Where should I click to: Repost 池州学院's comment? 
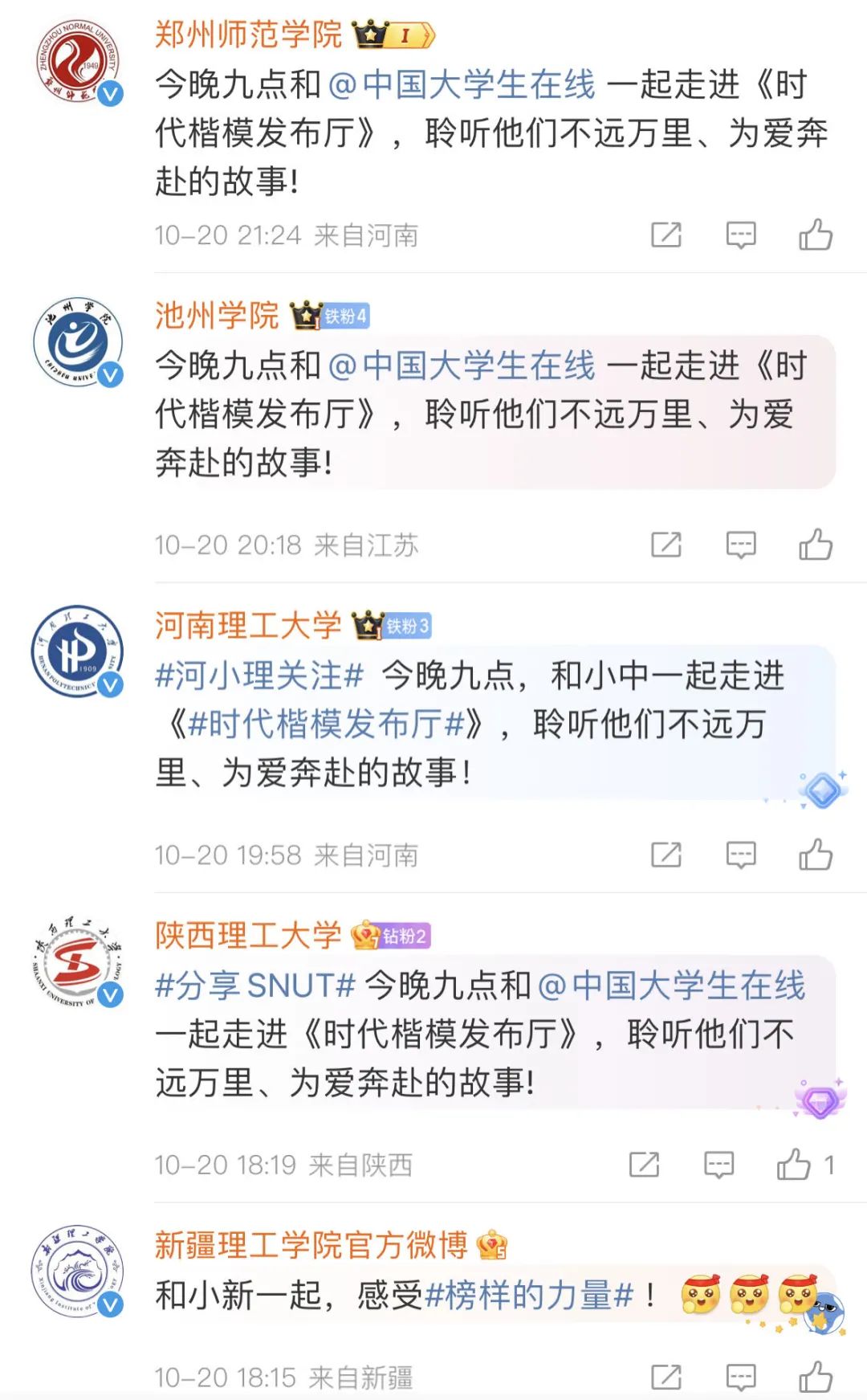tap(666, 545)
